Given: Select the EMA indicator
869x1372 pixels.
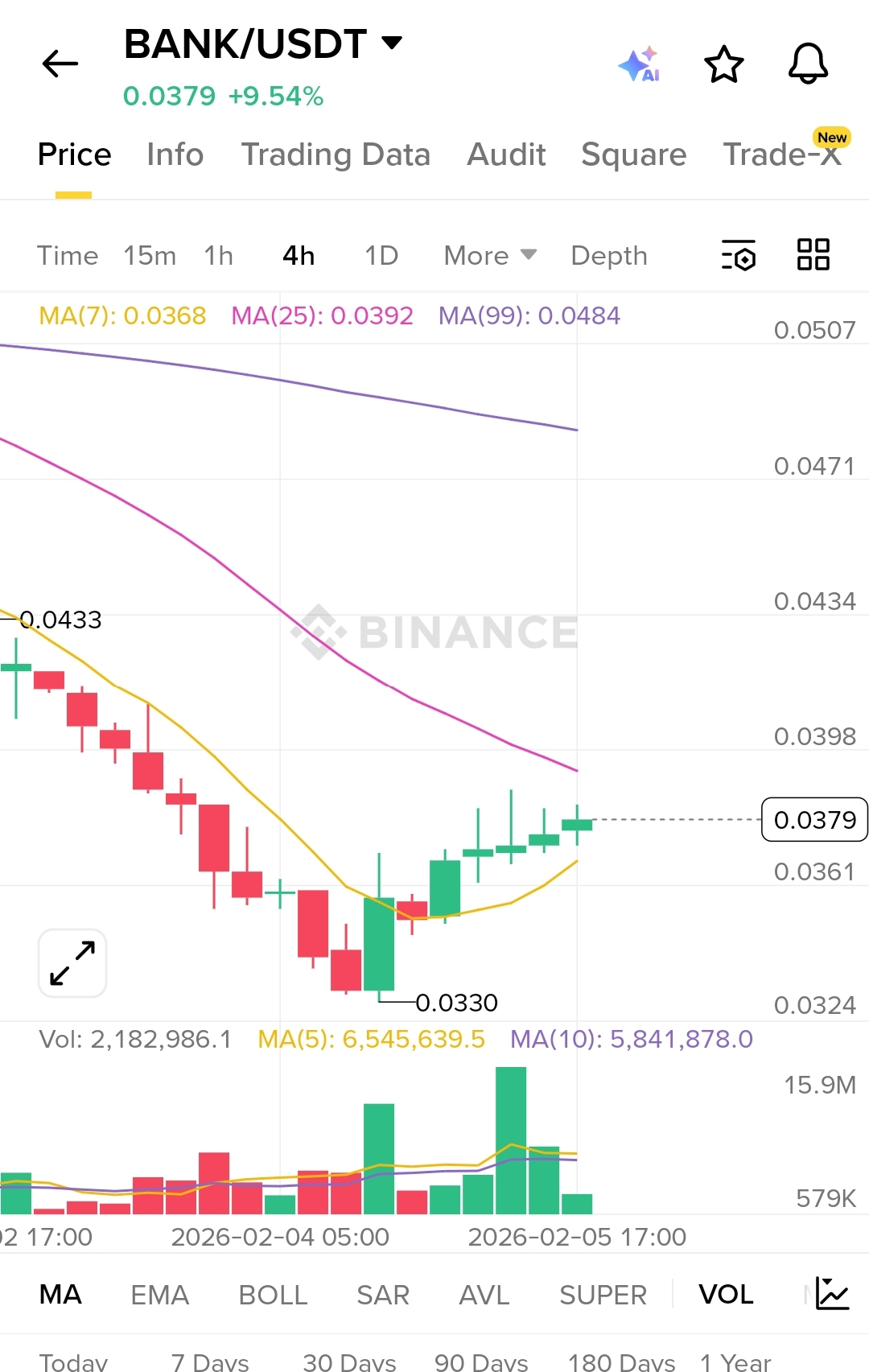Looking at the screenshot, I should tap(159, 1295).
